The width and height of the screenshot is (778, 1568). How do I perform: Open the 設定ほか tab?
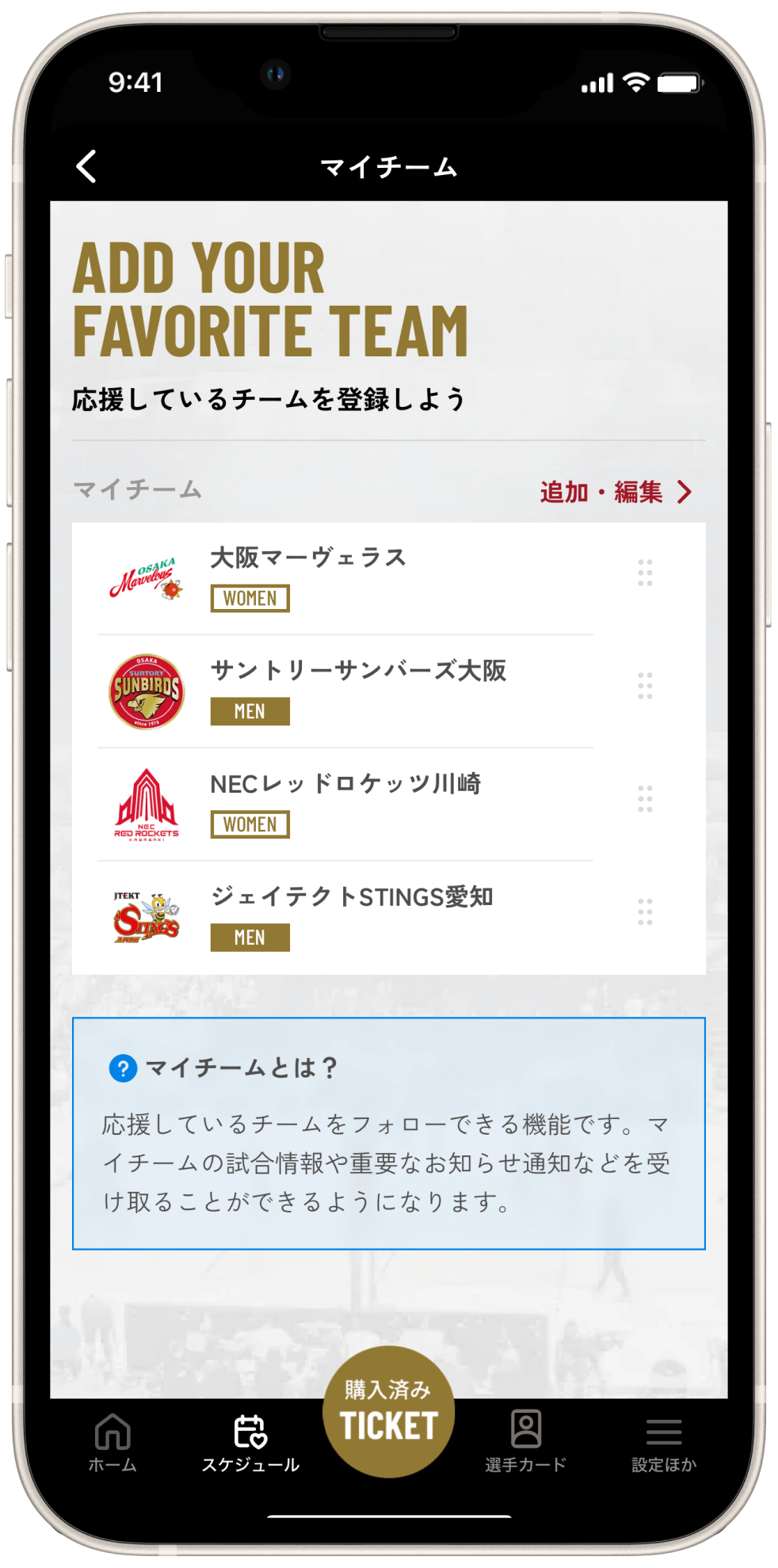coord(663,1443)
